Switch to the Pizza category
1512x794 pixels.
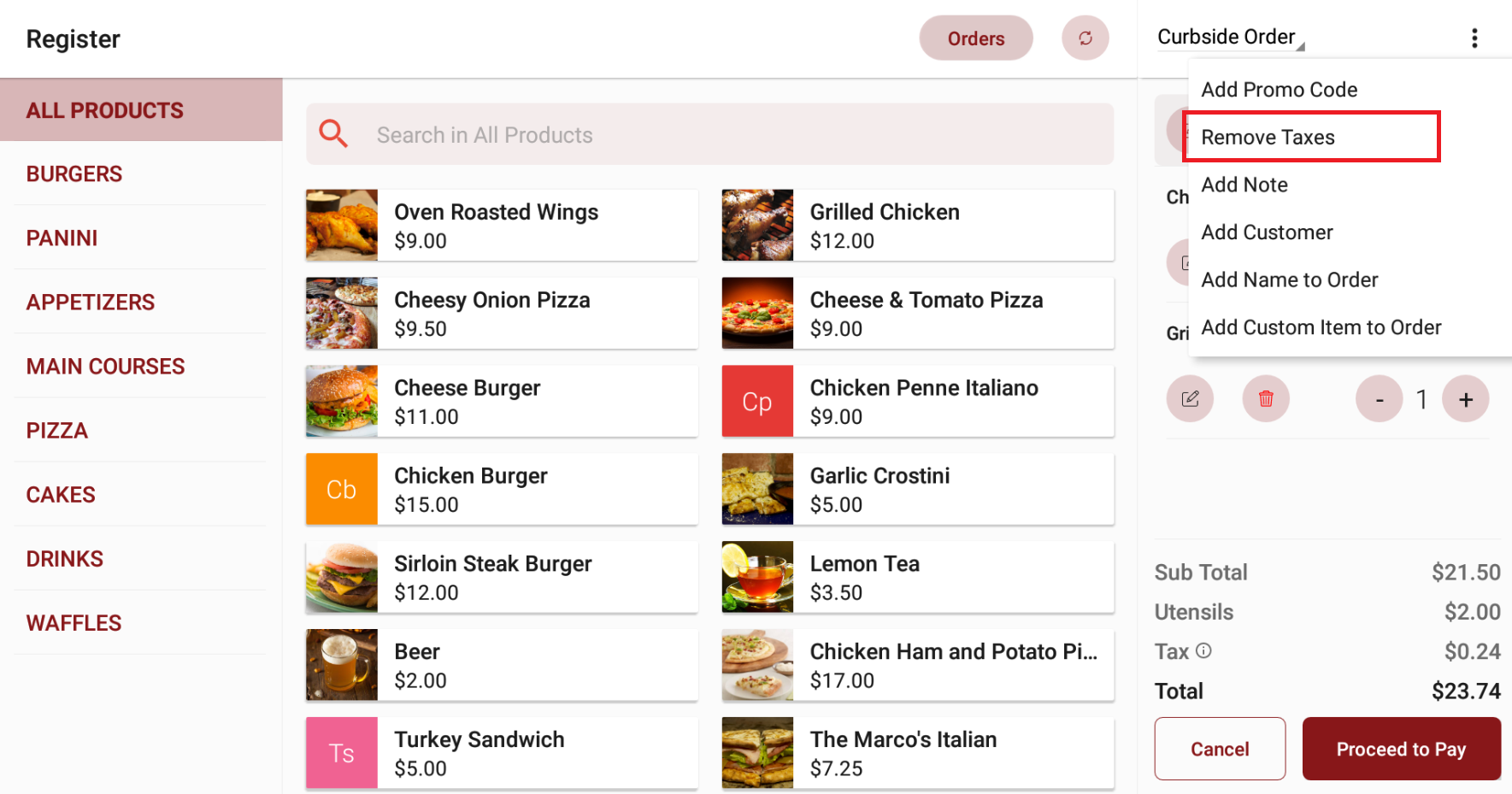pyautogui.click(x=57, y=430)
